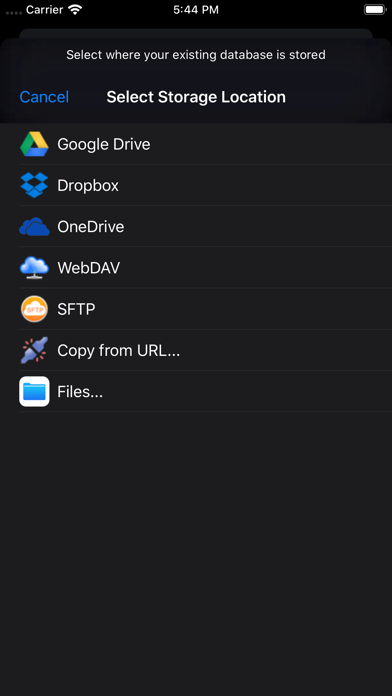
Task: Select the SFTP option
Action: pyautogui.click(x=196, y=309)
